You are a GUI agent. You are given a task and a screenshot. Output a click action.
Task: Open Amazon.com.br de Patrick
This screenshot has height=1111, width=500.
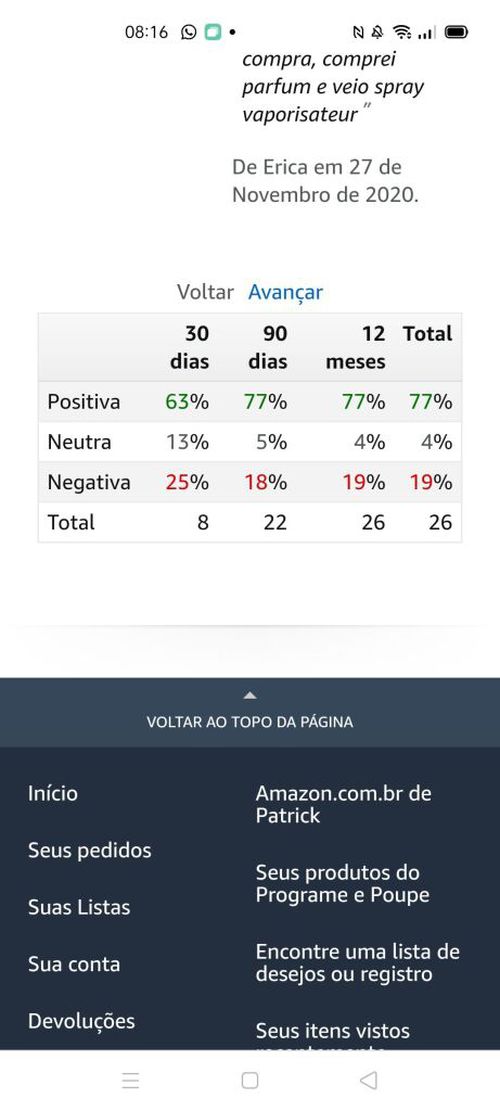pos(343,804)
